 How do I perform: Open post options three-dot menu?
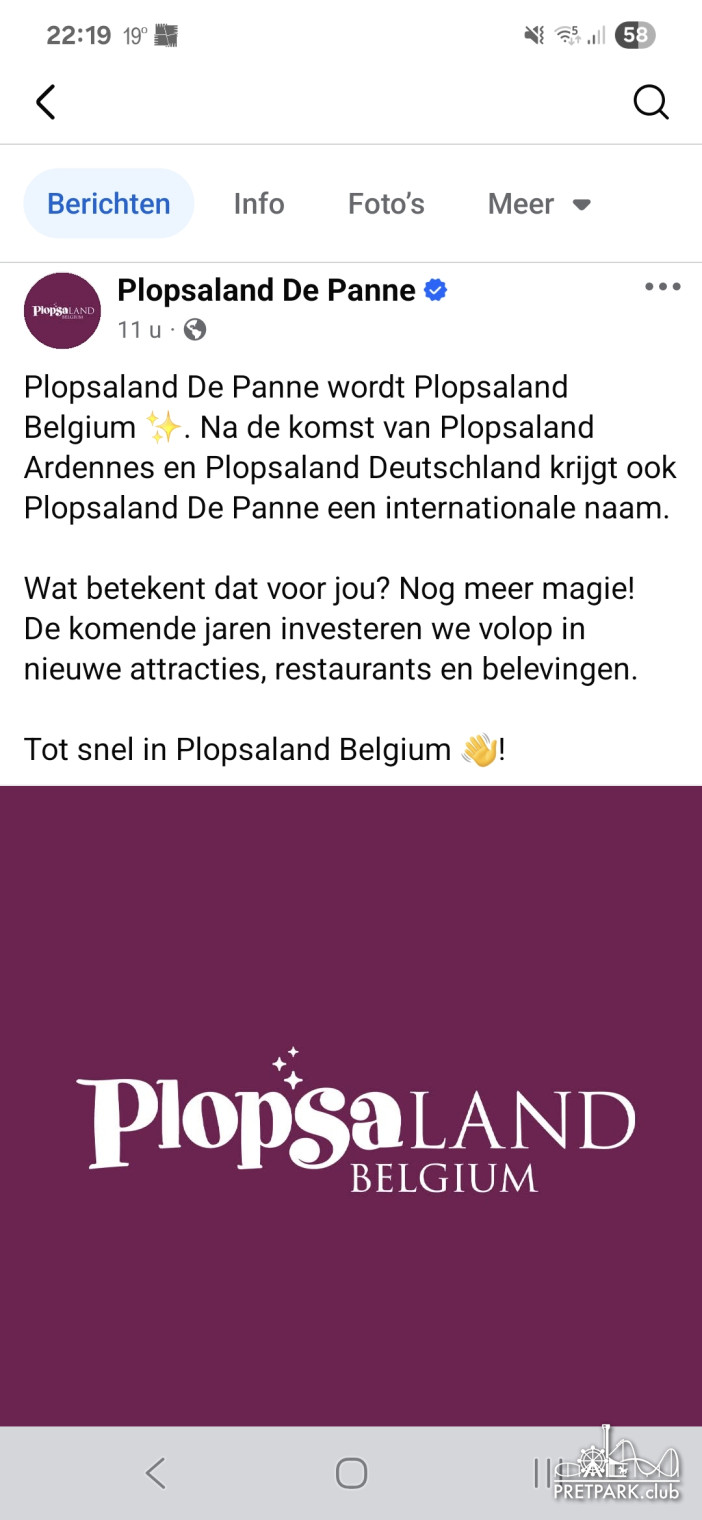pyautogui.click(x=662, y=288)
